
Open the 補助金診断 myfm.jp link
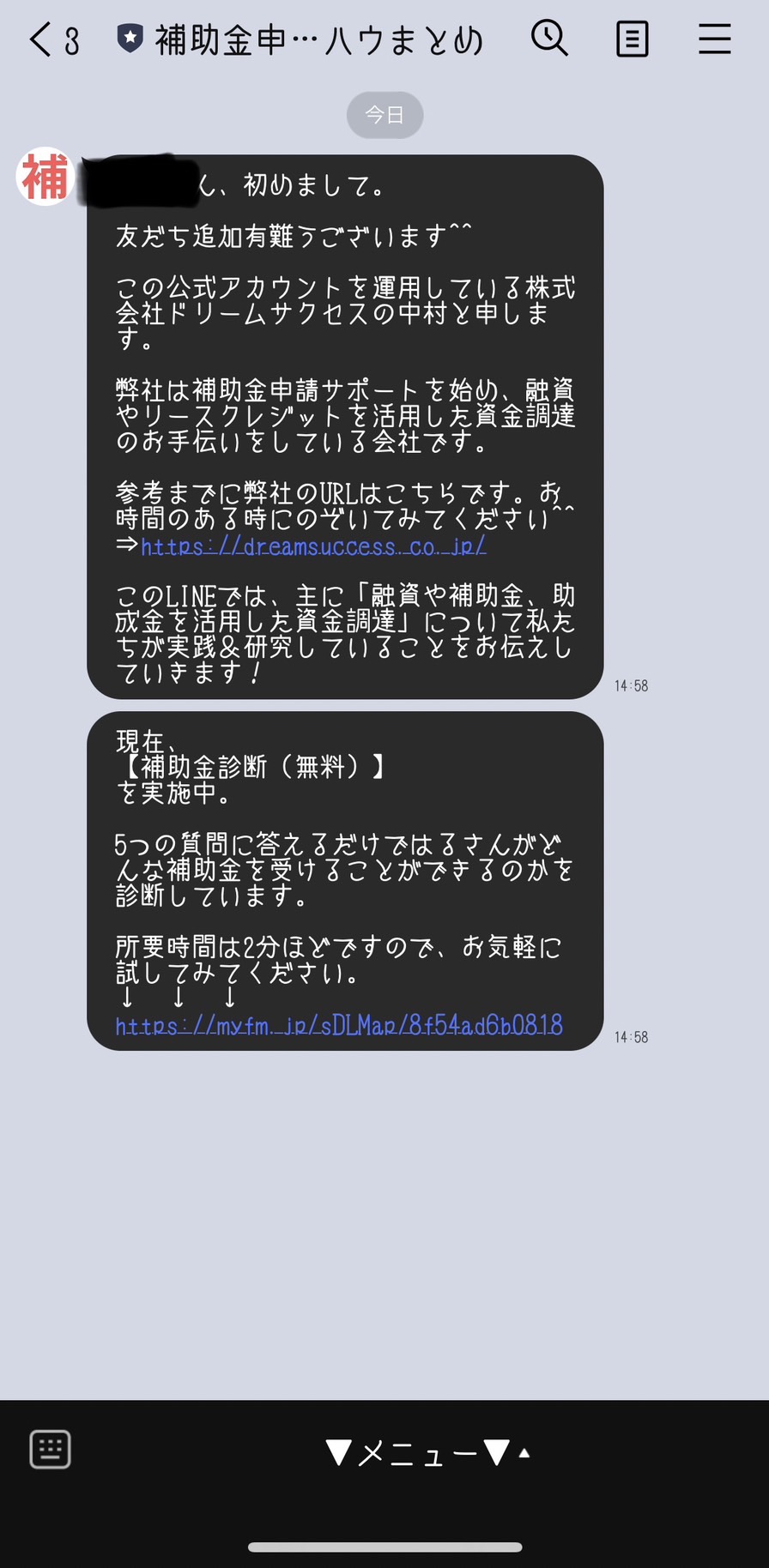click(x=339, y=1026)
